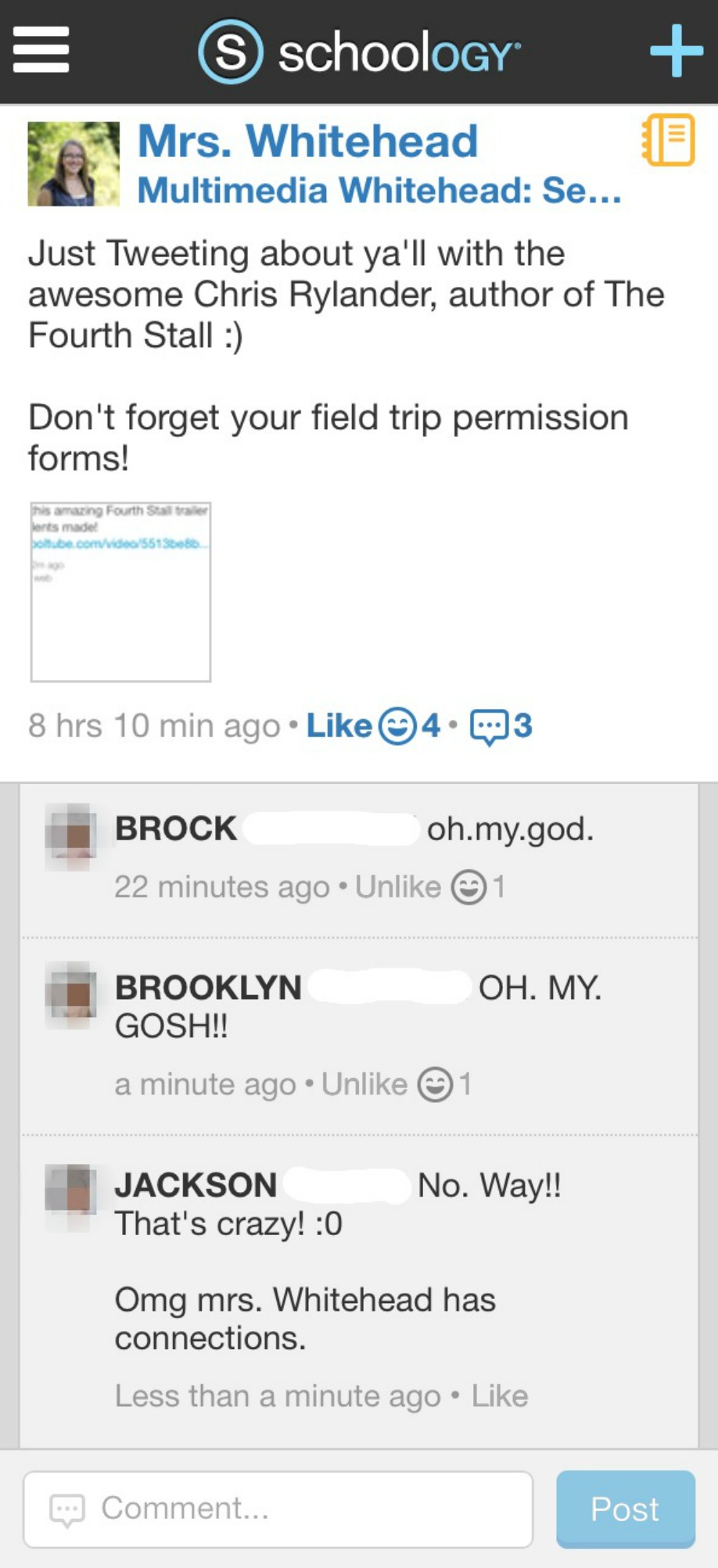Viewport: 718px width, 1568px height.
Task: Open the hamburger menu
Action: click(41, 51)
